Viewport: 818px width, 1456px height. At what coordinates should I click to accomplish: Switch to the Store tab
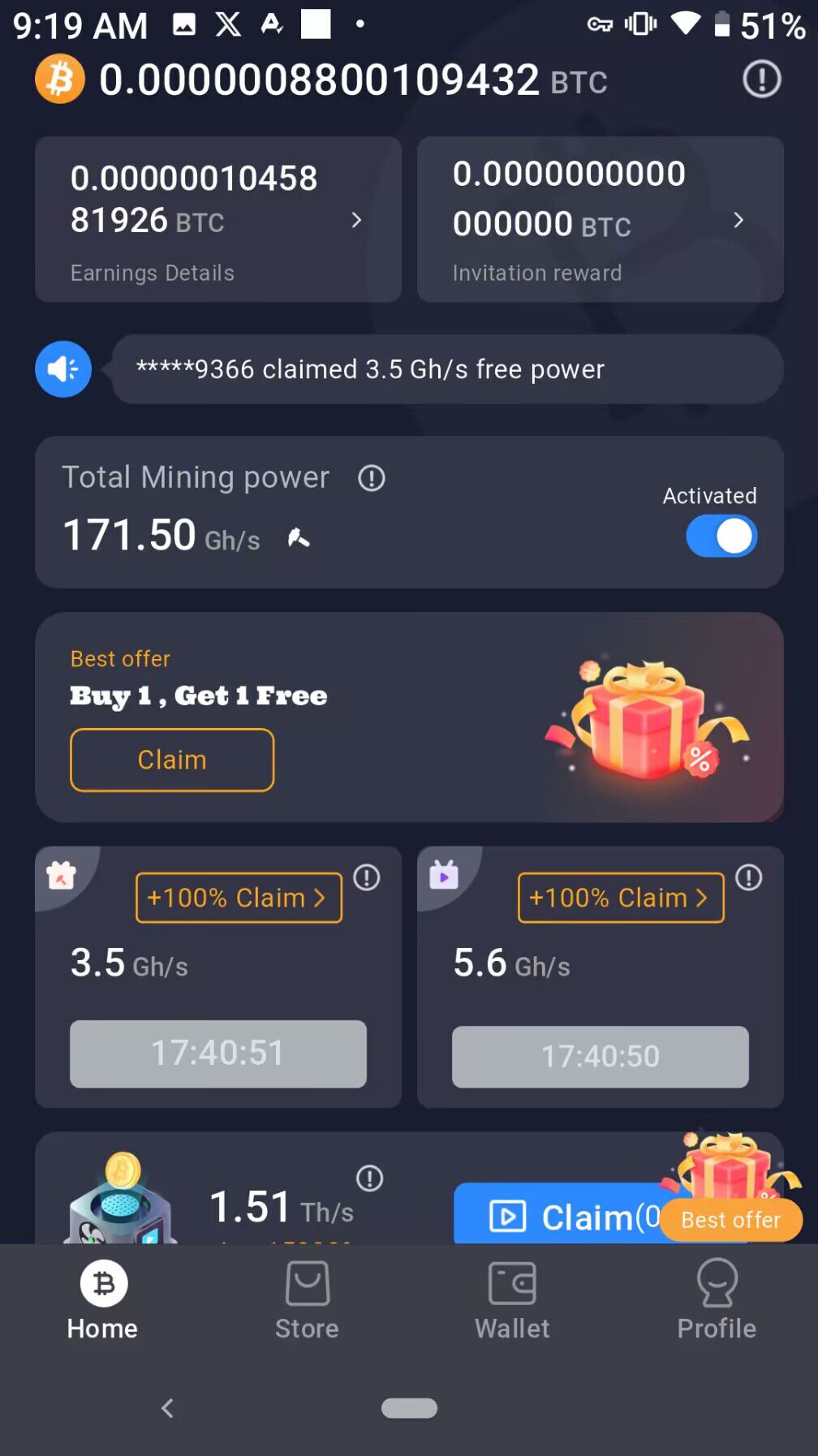pyautogui.click(x=307, y=1299)
